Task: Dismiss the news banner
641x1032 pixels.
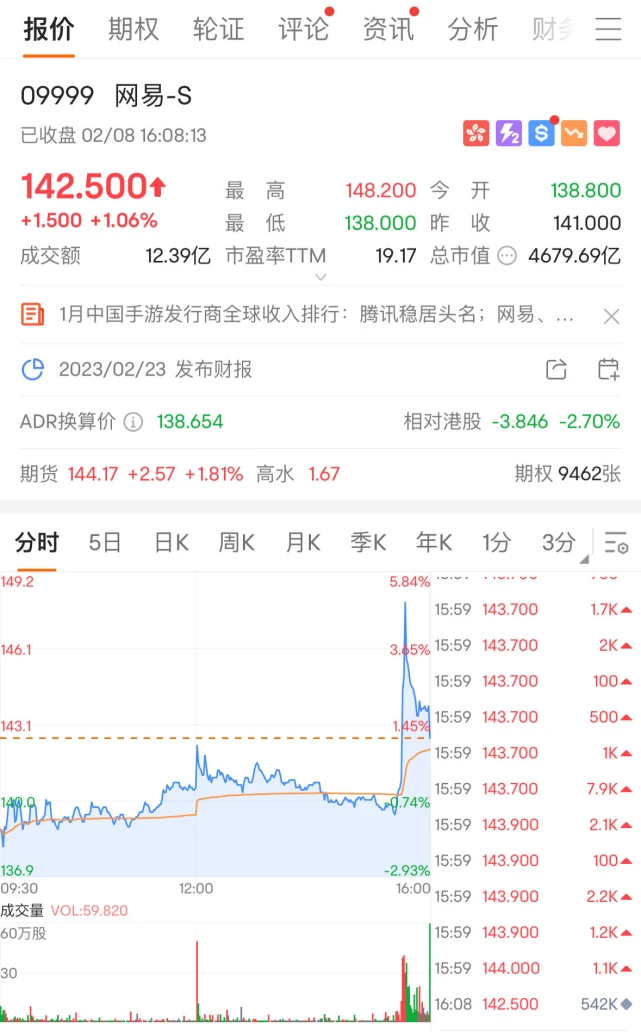Action: point(612,316)
